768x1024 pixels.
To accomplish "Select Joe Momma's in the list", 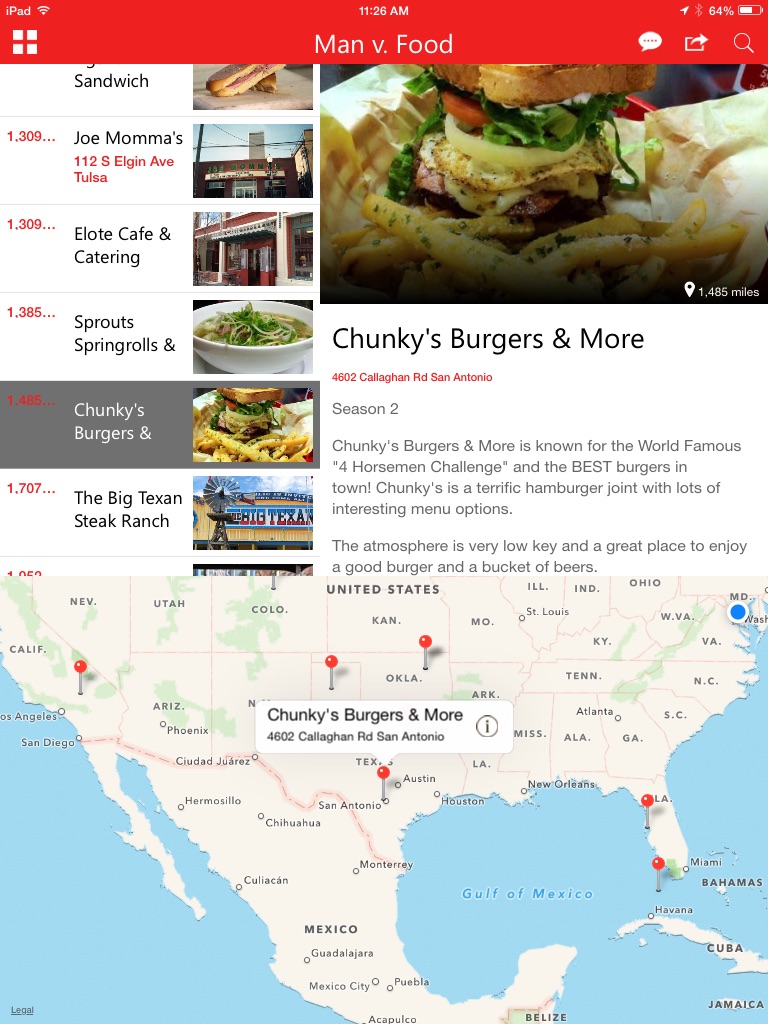I will (x=160, y=160).
